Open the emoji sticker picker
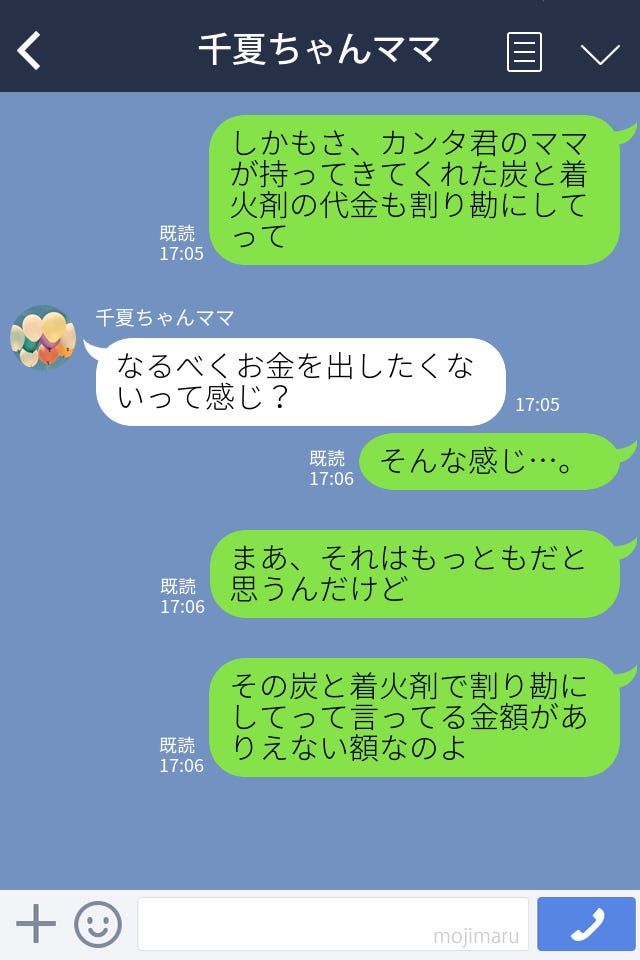This screenshot has width=640, height=960. point(98,924)
